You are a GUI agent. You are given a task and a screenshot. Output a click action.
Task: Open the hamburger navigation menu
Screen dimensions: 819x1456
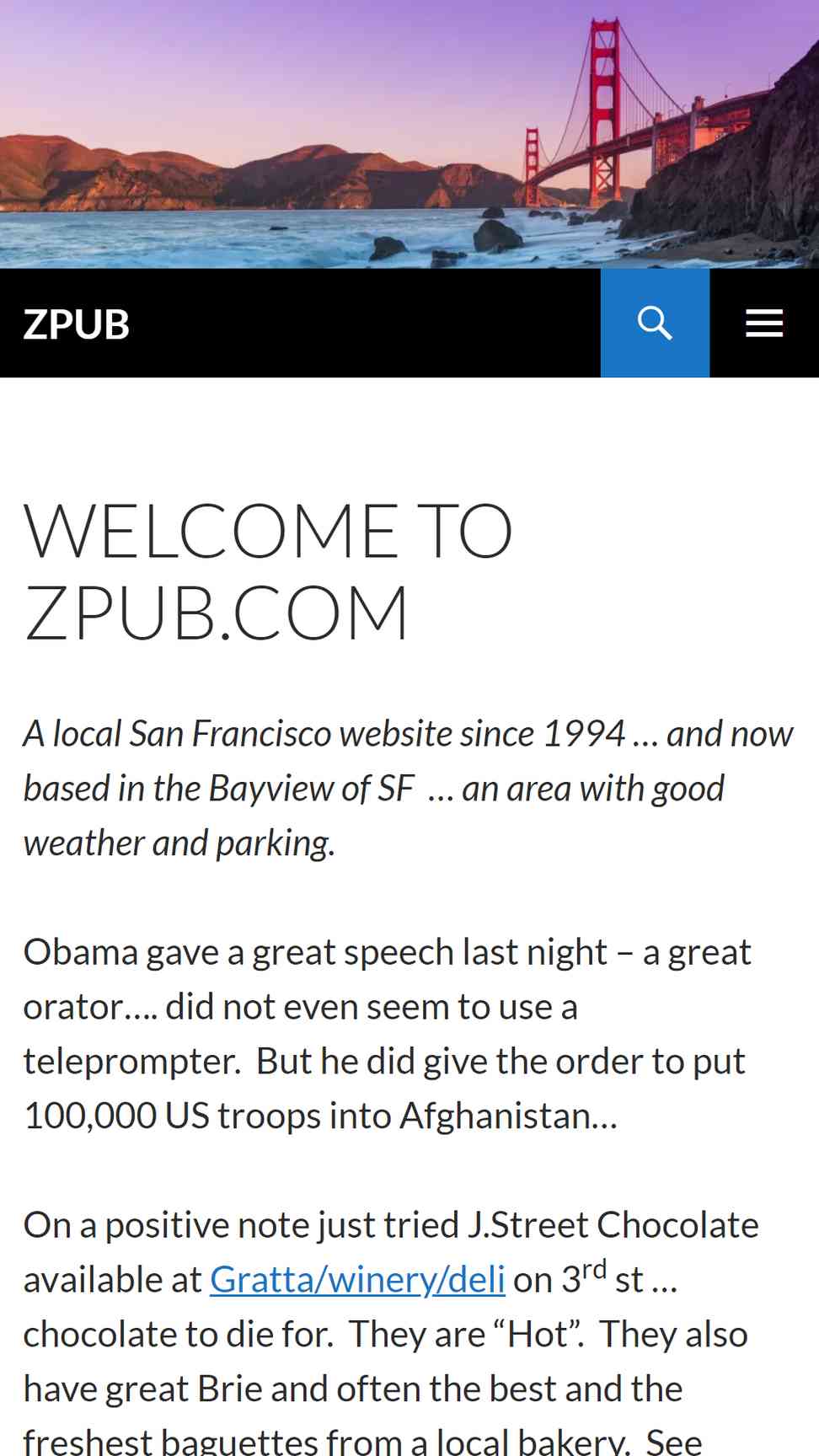[764, 323]
